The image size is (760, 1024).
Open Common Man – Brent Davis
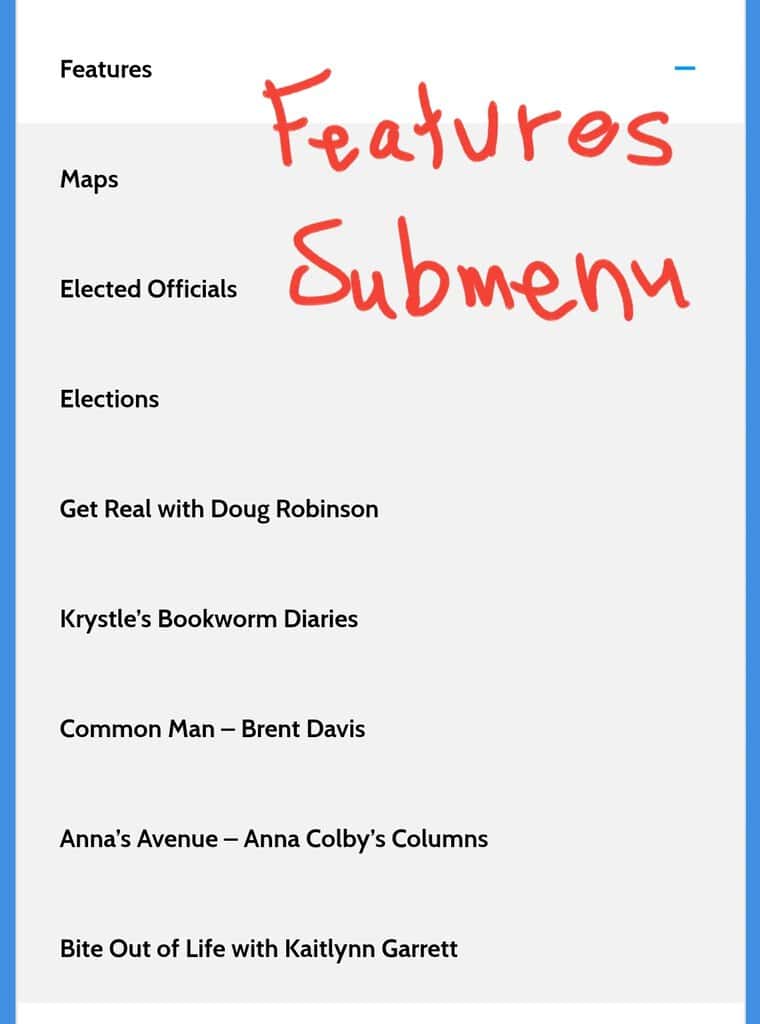(212, 729)
